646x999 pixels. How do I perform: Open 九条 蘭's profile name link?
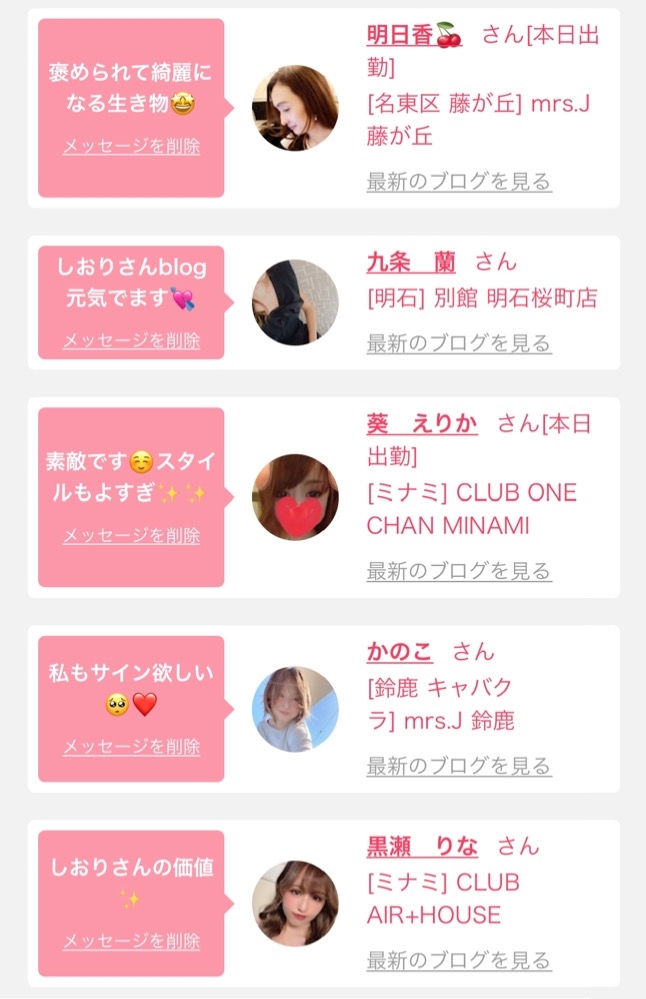(x=411, y=262)
